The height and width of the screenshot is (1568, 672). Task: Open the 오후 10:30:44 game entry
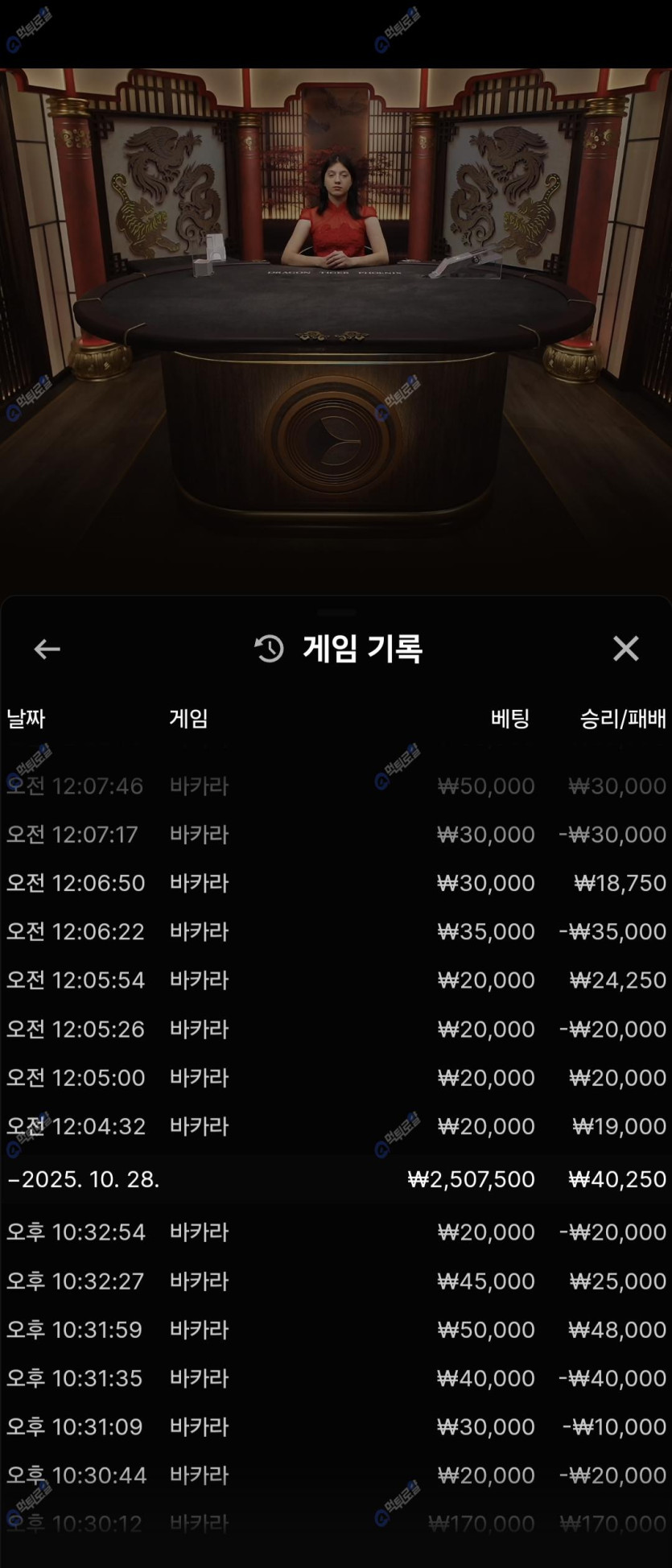pyautogui.click(x=336, y=1475)
